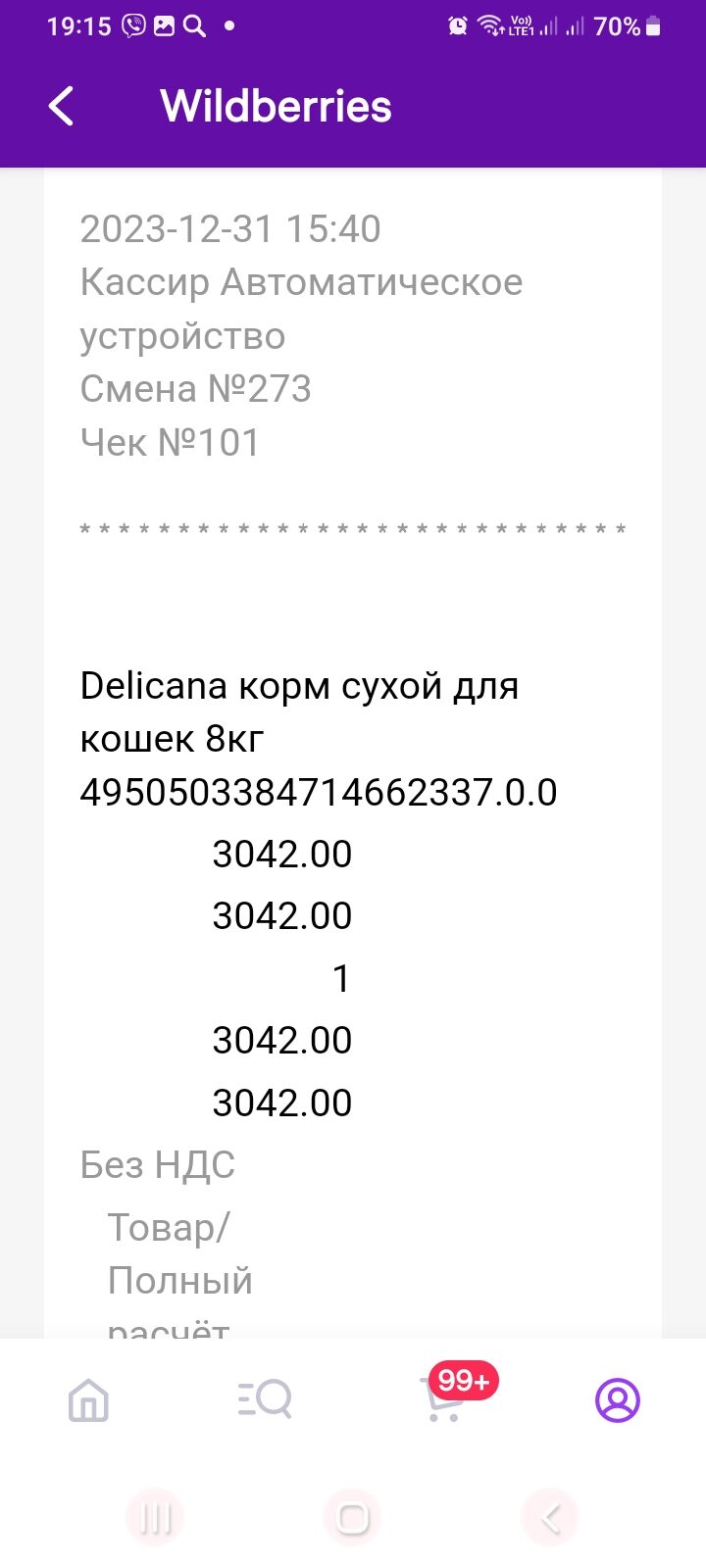
Task: Switch to the catalog search tab
Action: [265, 1399]
